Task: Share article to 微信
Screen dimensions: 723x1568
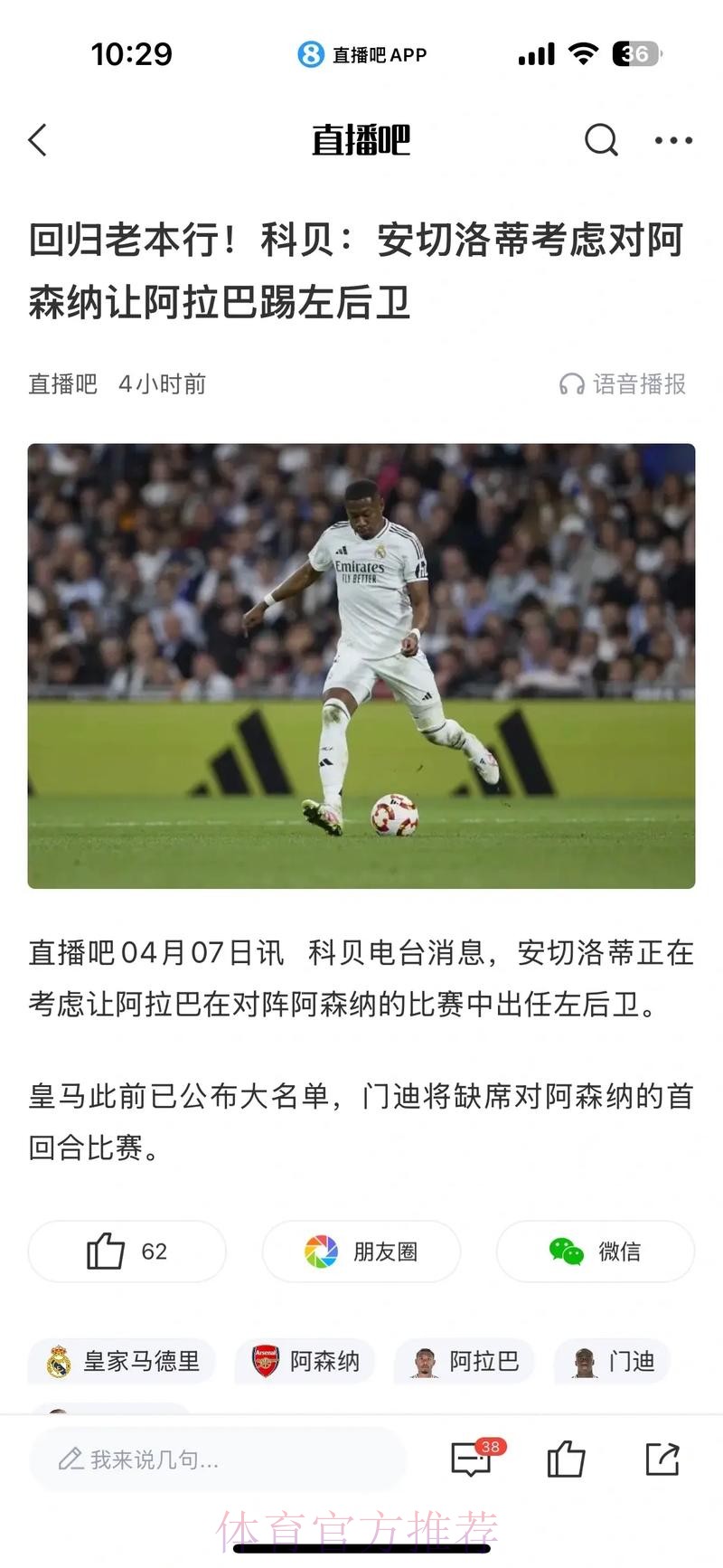Action: coord(596,1252)
